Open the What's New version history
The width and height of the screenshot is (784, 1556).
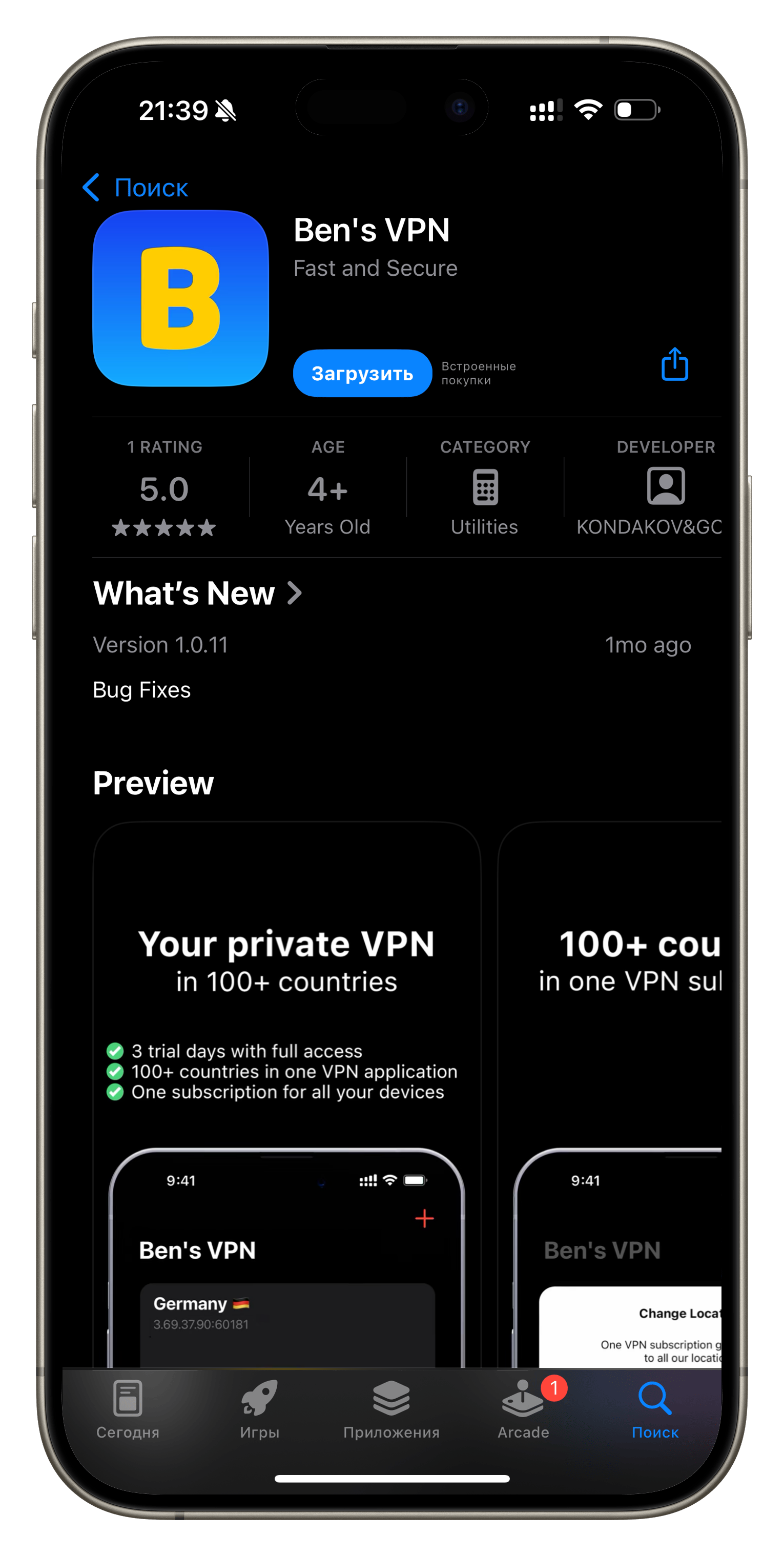click(197, 593)
